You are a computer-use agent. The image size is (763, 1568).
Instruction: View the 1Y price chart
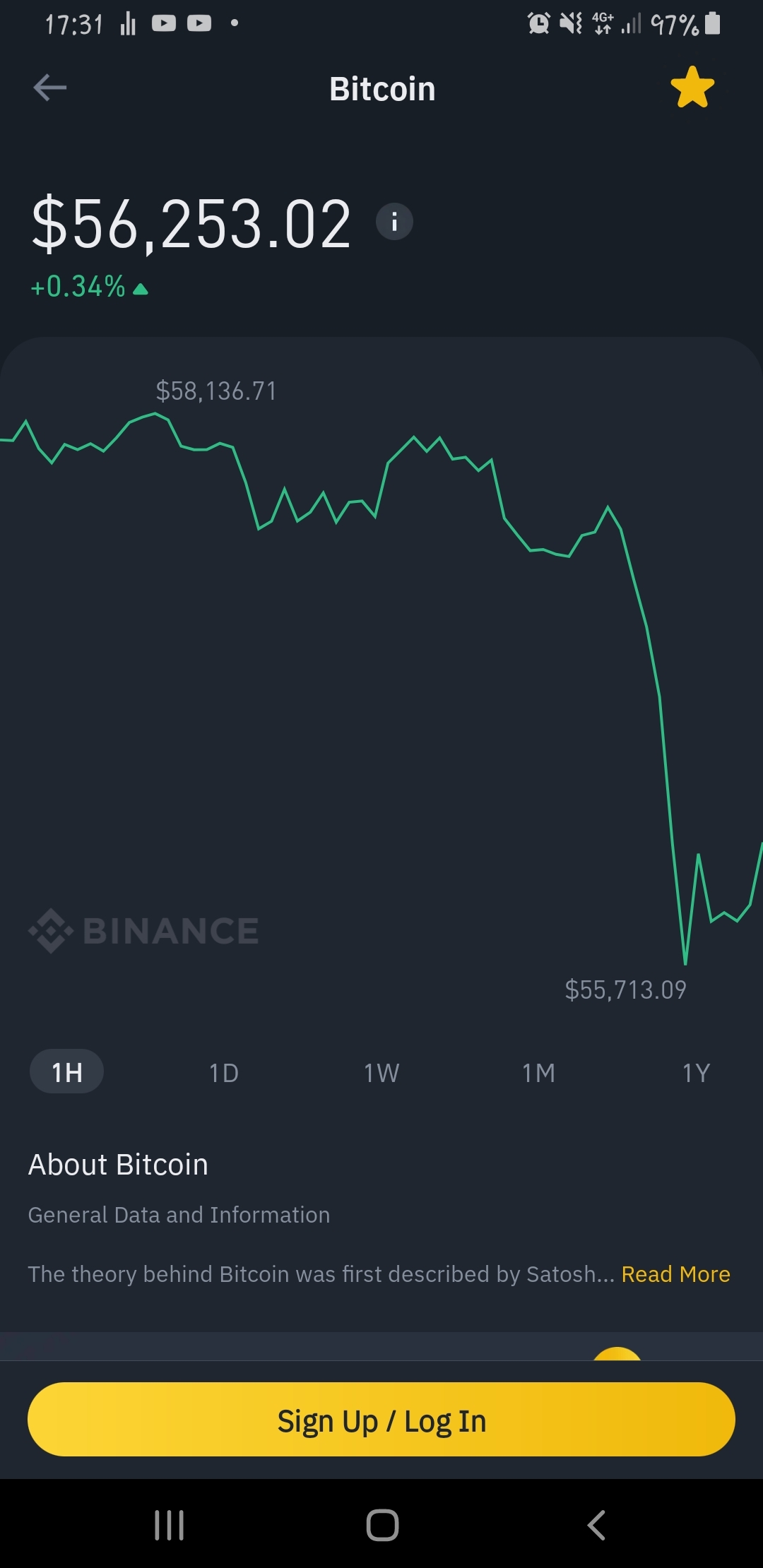(696, 1073)
